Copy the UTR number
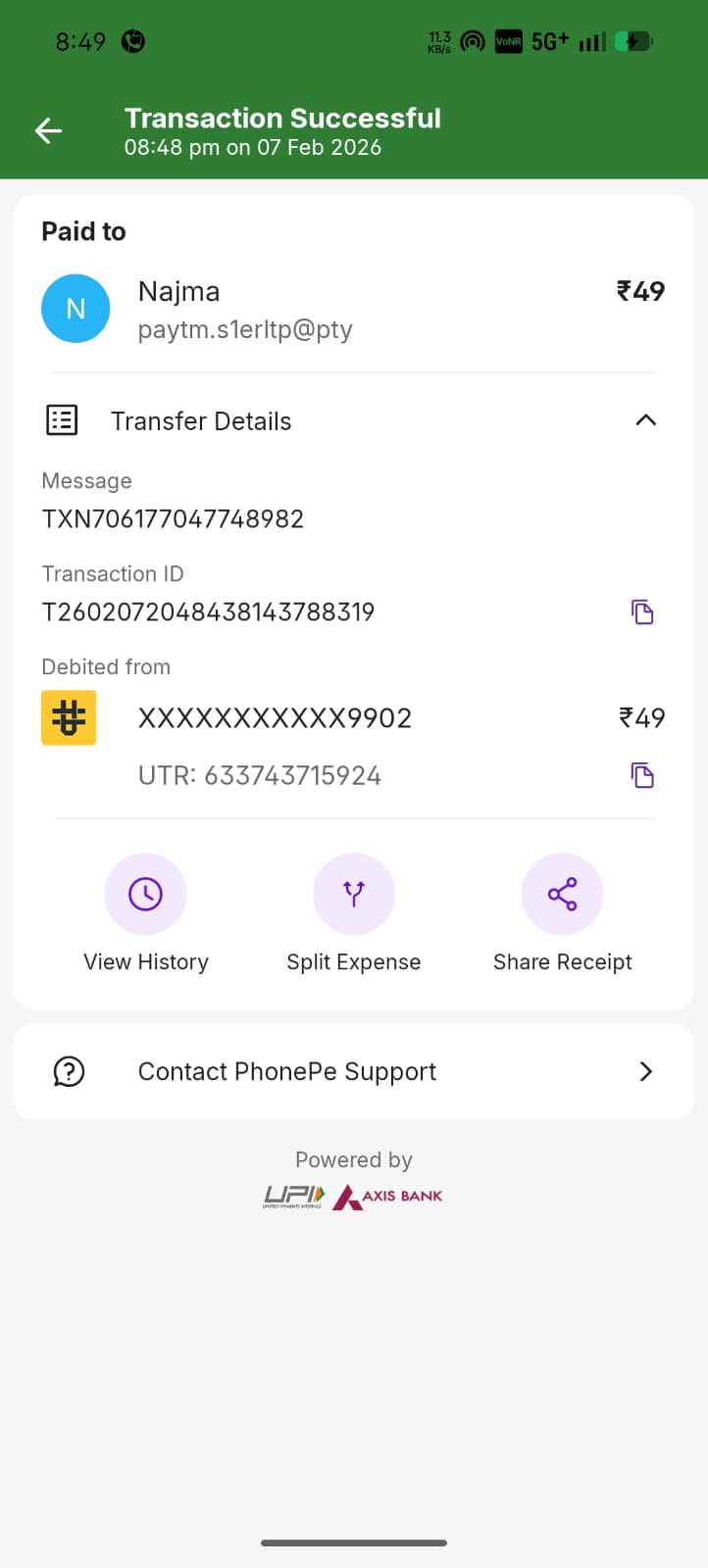The height and width of the screenshot is (1568, 708). (642, 776)
